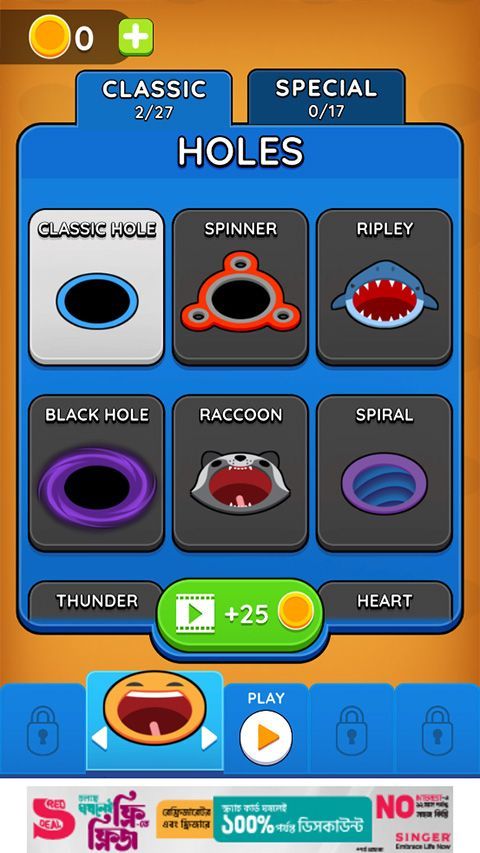The image size is (480, 853).
Task: Tap the left arrow beside the mouth
Action: click(99, 738)
